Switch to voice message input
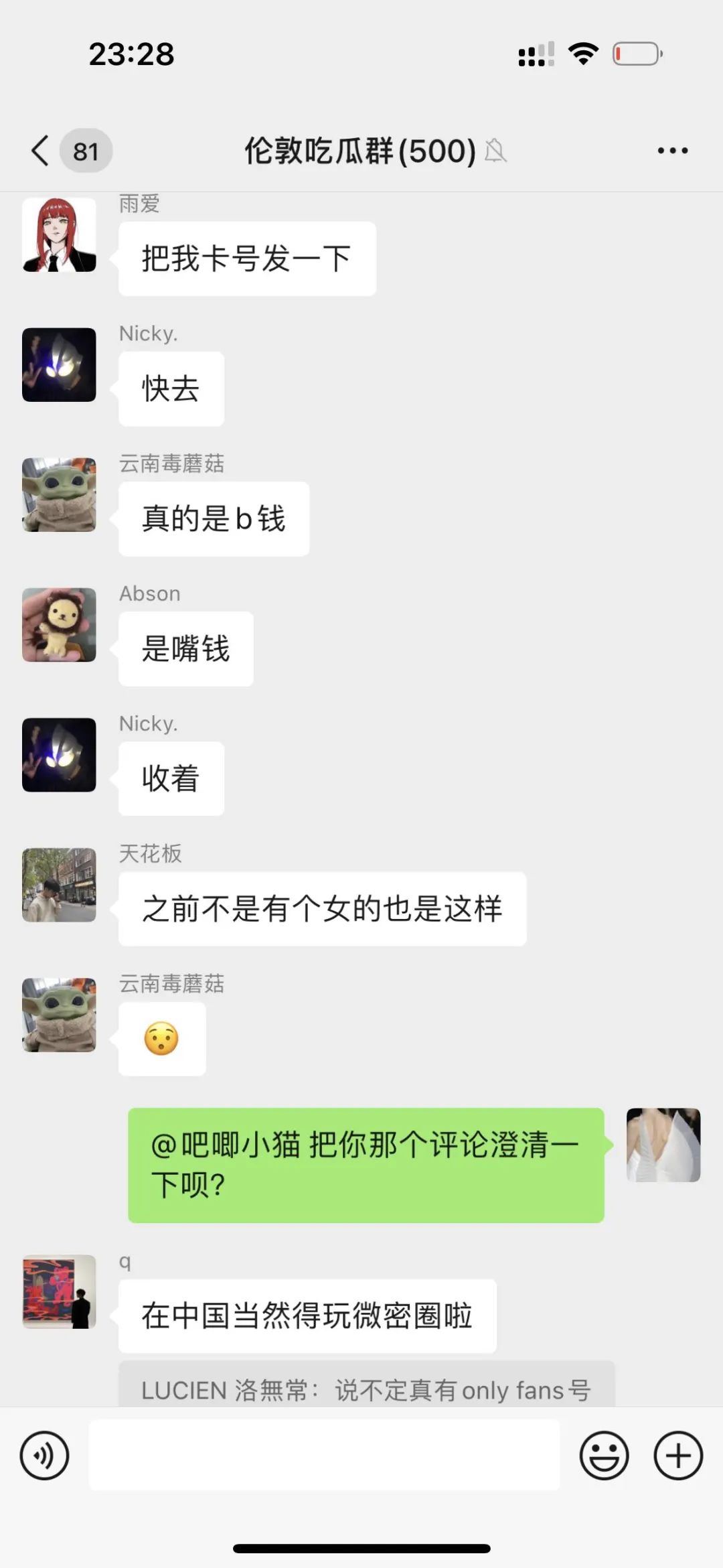Viewport: 723px width, 1568px height. tap(44, 1455)
